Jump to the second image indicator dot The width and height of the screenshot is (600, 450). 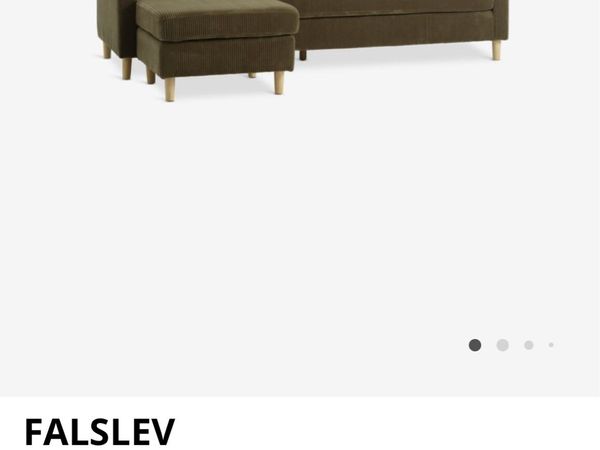(502, 345)
